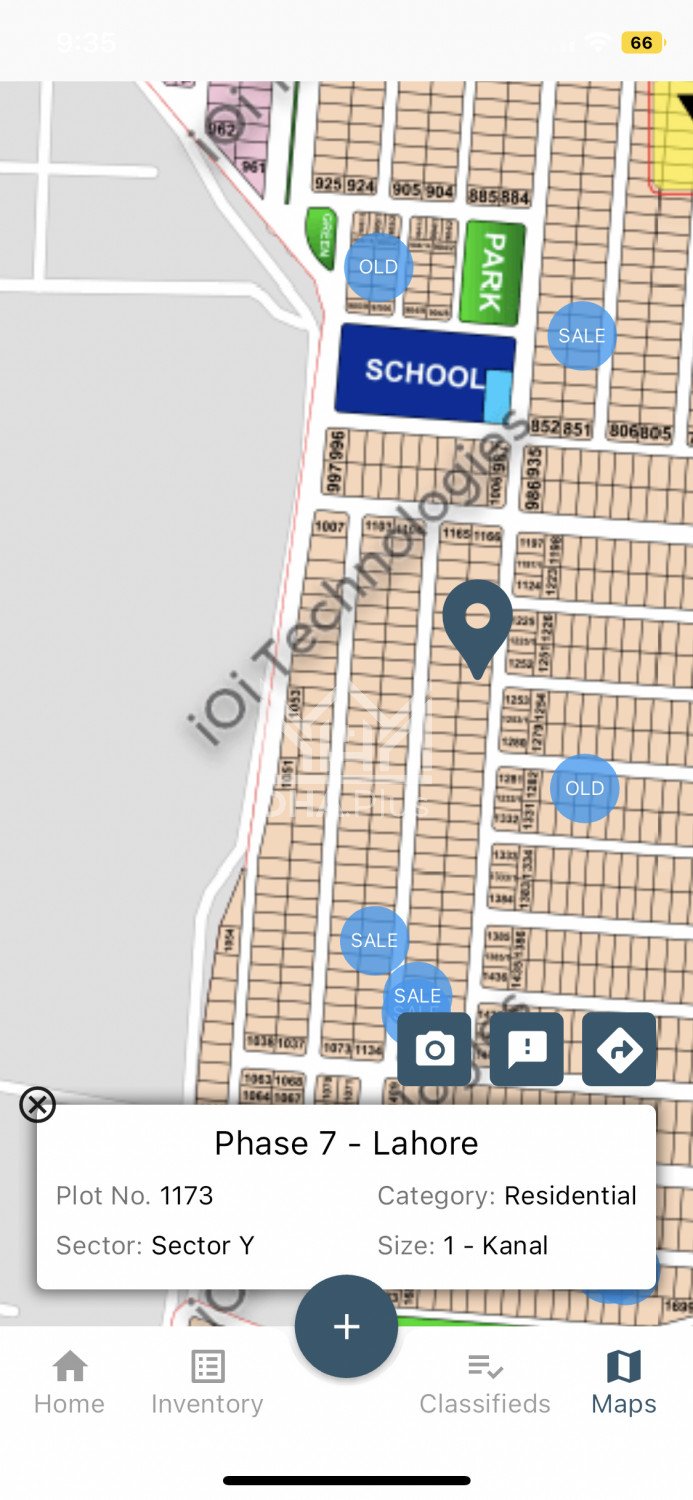The image size is (693, 1500).
Task: Select the OLD marker near plot 1332
Action: [585, 789]
